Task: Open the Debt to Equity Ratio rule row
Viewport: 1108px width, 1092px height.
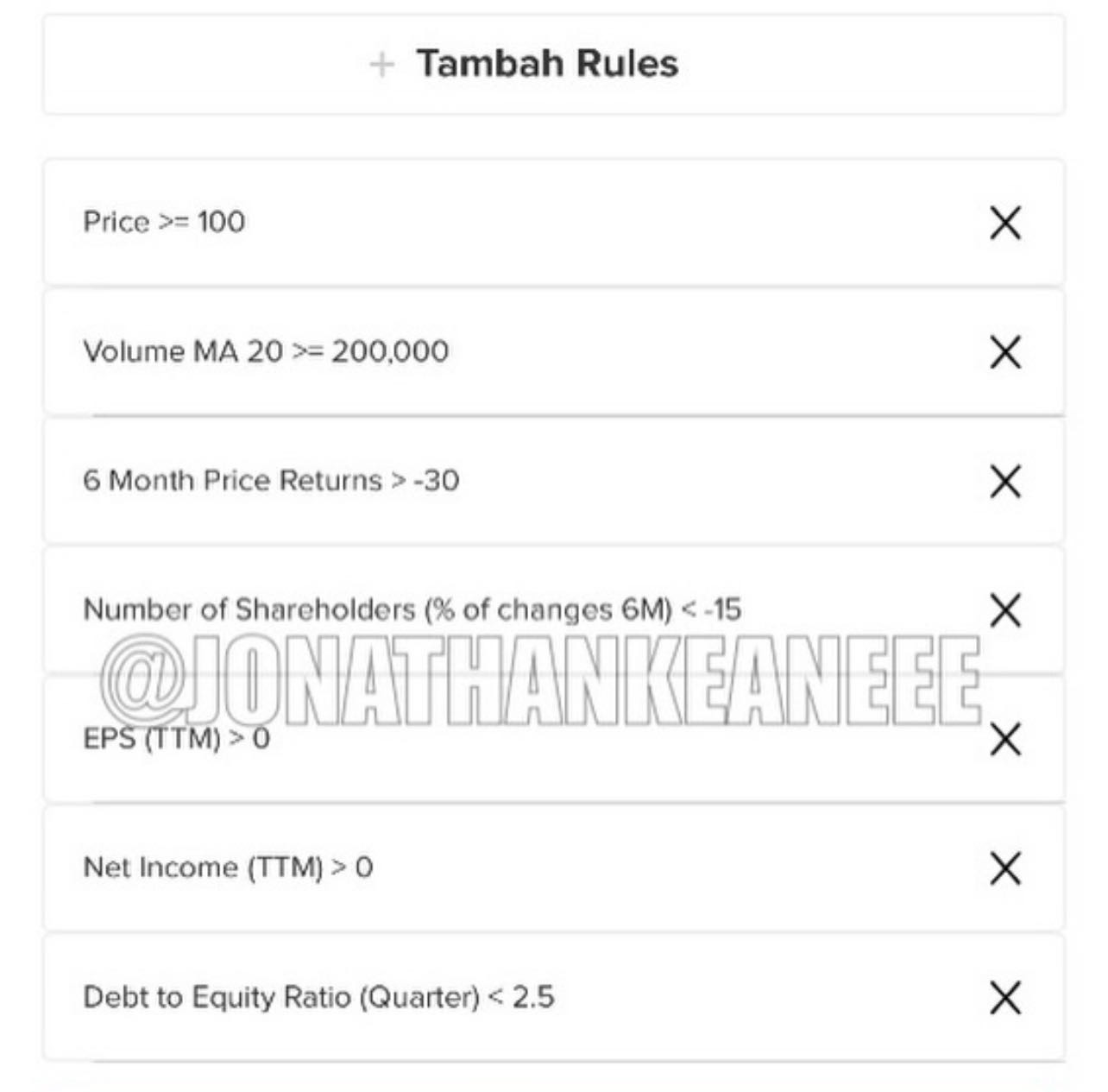Action: pyautogui.click(x=318, y=997)
